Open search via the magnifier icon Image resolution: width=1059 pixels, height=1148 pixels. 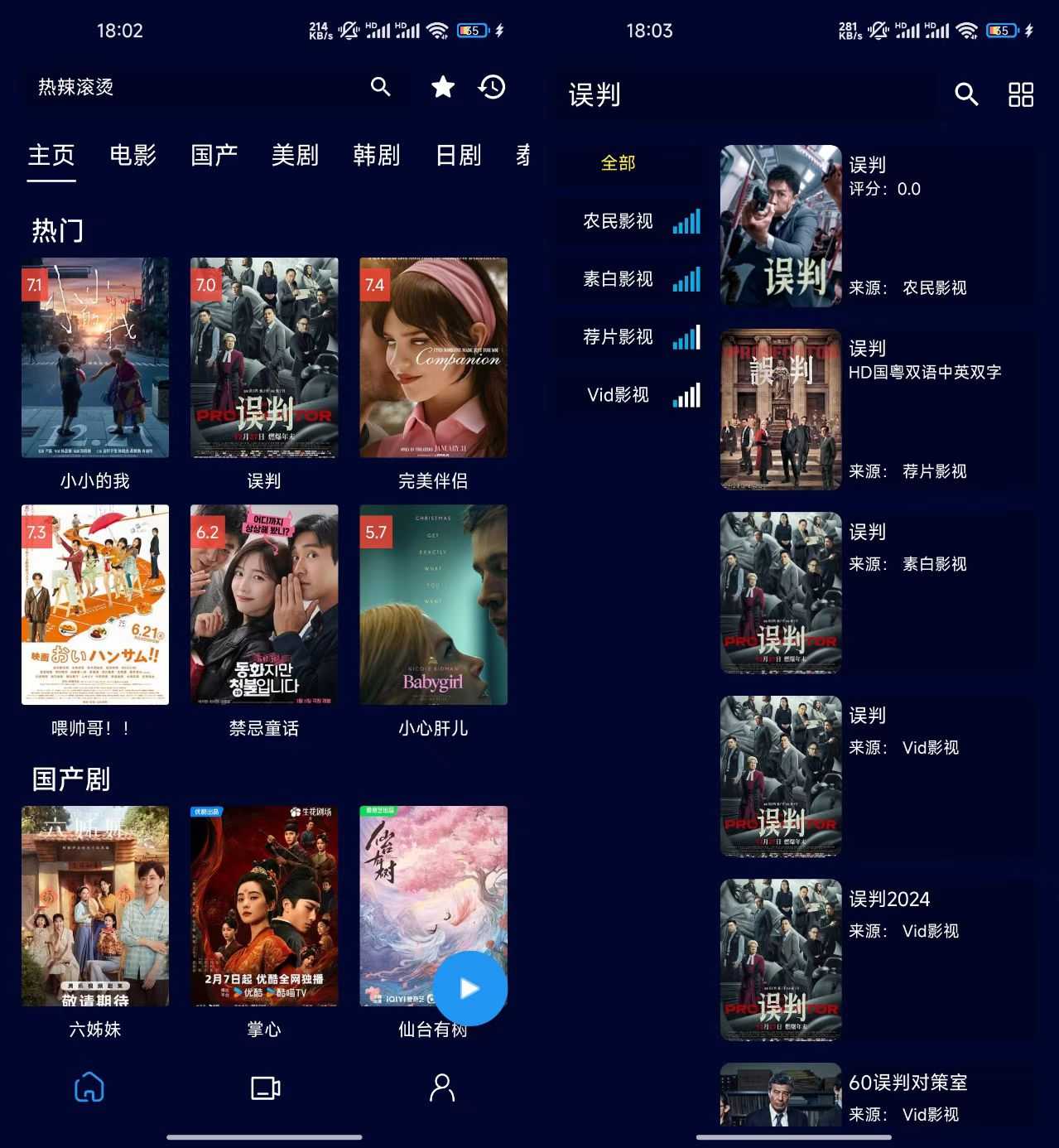380,86
